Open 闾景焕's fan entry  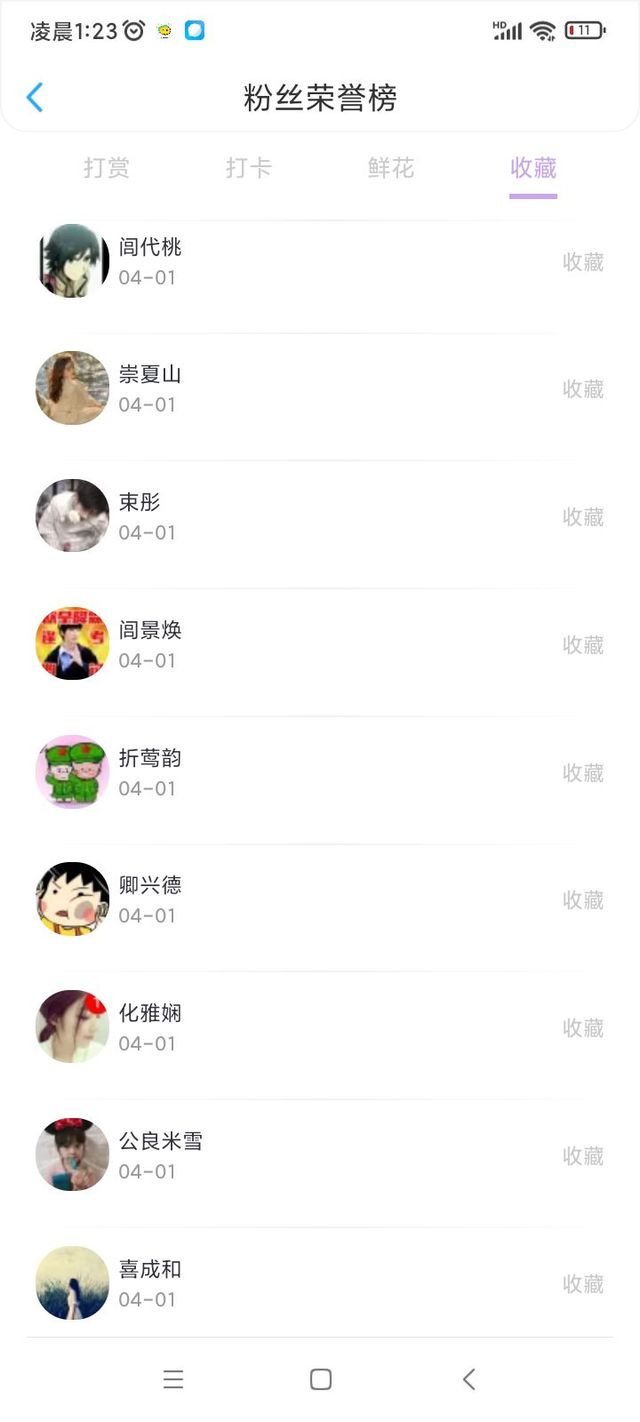pyautogui.click(x=320, y=644)
